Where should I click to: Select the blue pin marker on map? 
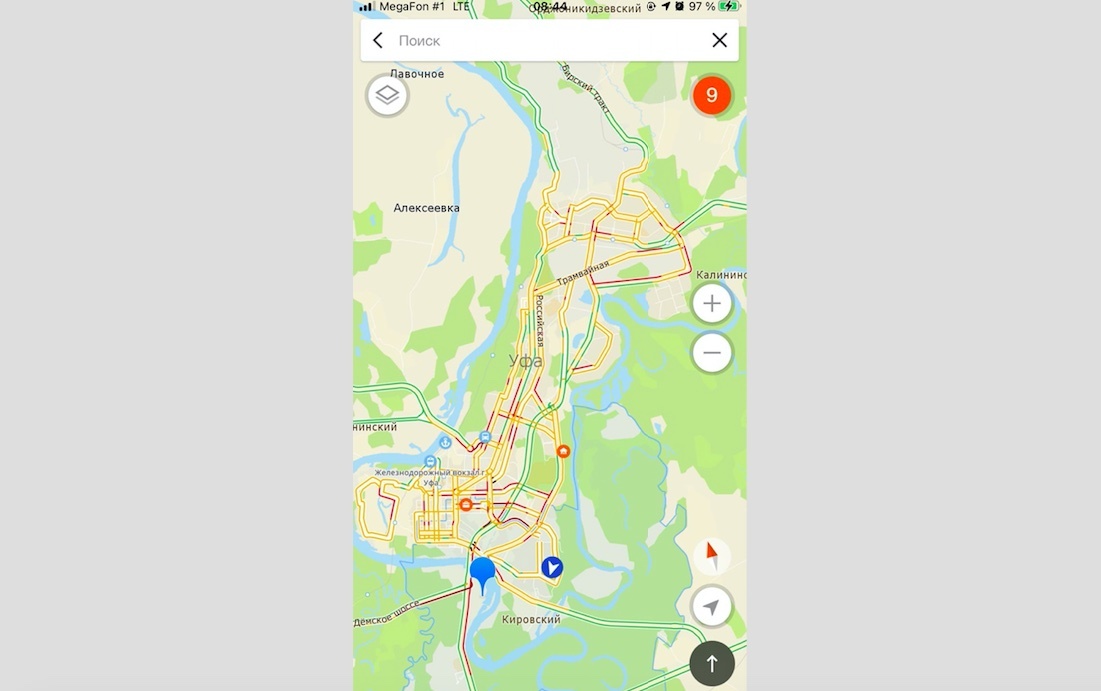[483, 574]
